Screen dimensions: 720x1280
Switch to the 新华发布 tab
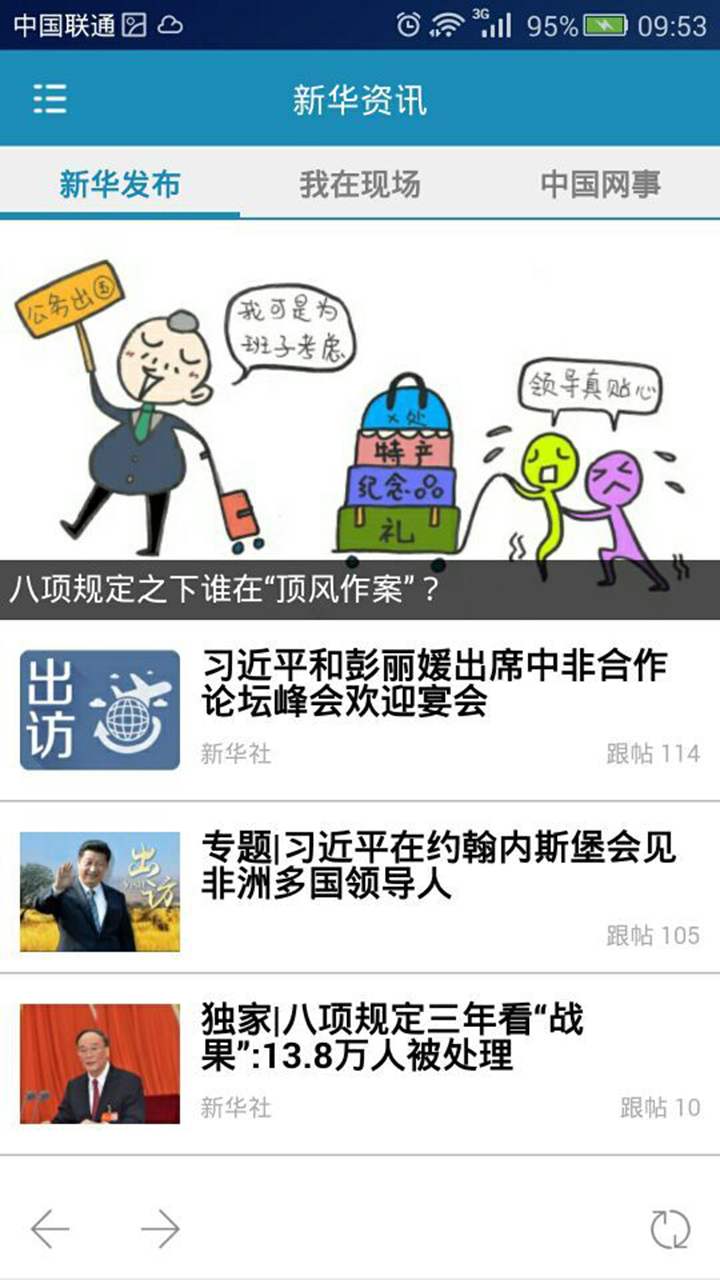[120, 184]
